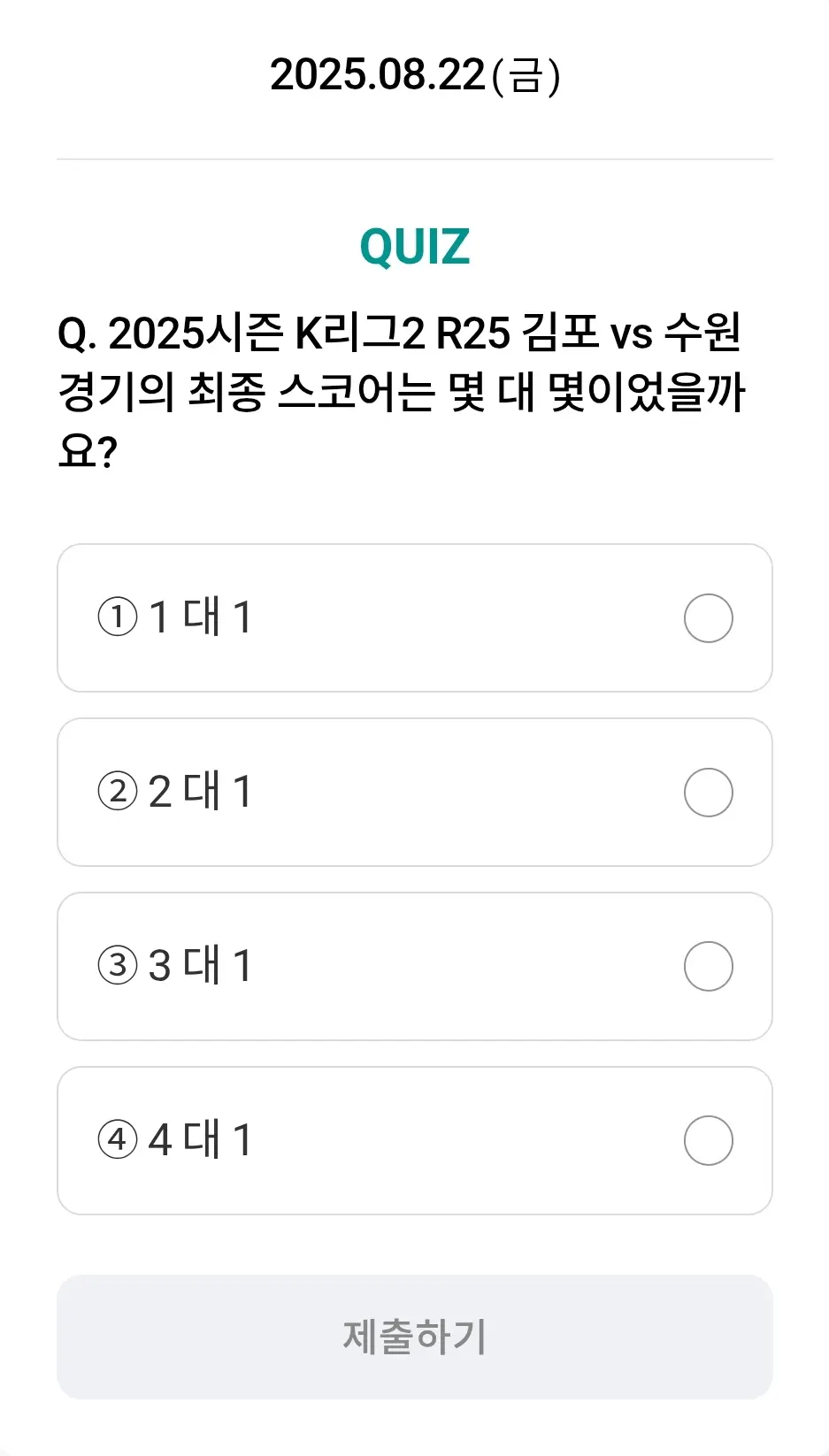Click the QUIZ heading
Image resolution: width=829 pixels, height=1456 pixels.
[x=414, y=245]
